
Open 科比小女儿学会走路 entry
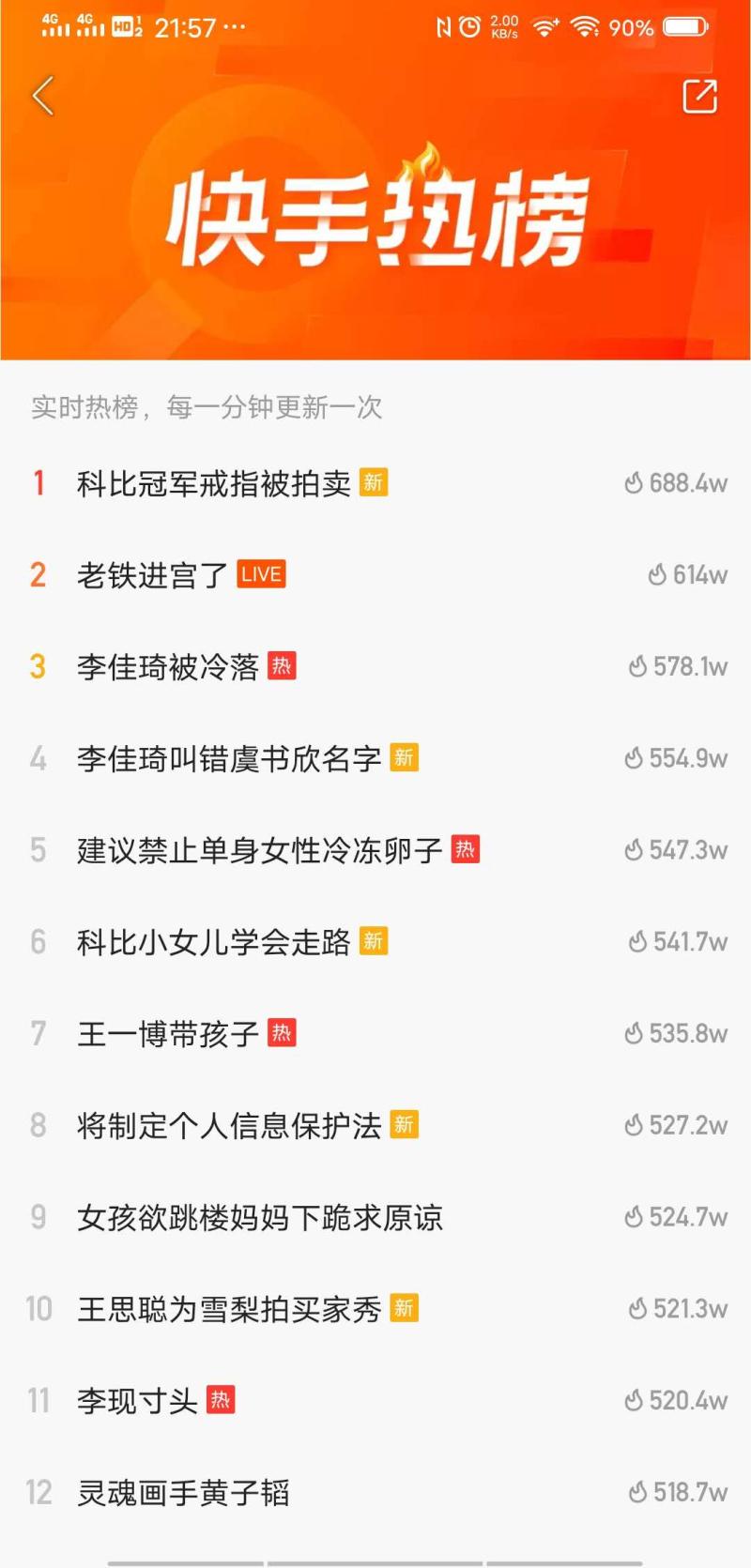pyautogui.click(x=375, y=941)
